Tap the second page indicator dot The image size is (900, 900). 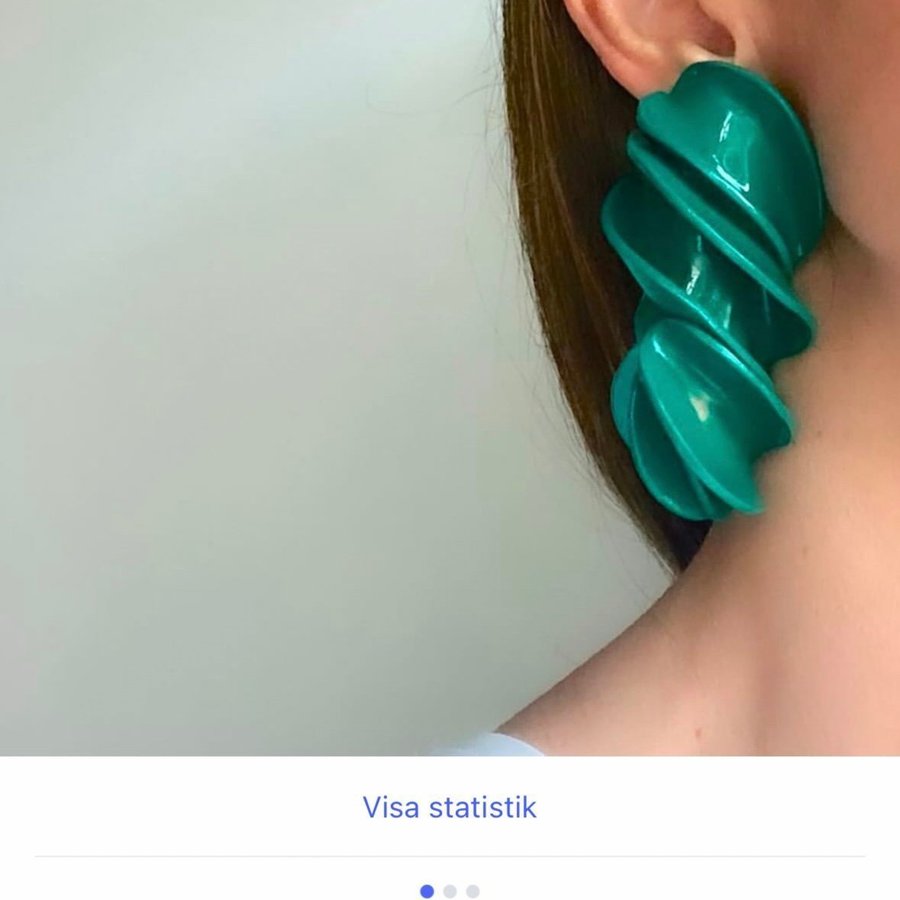450,891
